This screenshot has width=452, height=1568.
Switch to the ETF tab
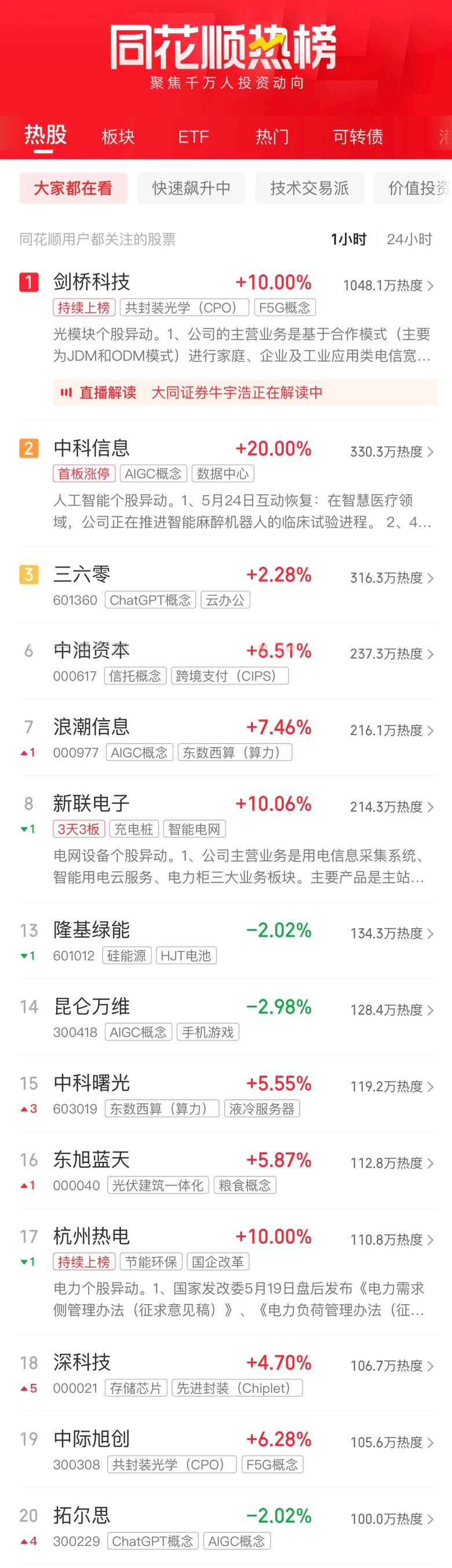click(194, 137)
